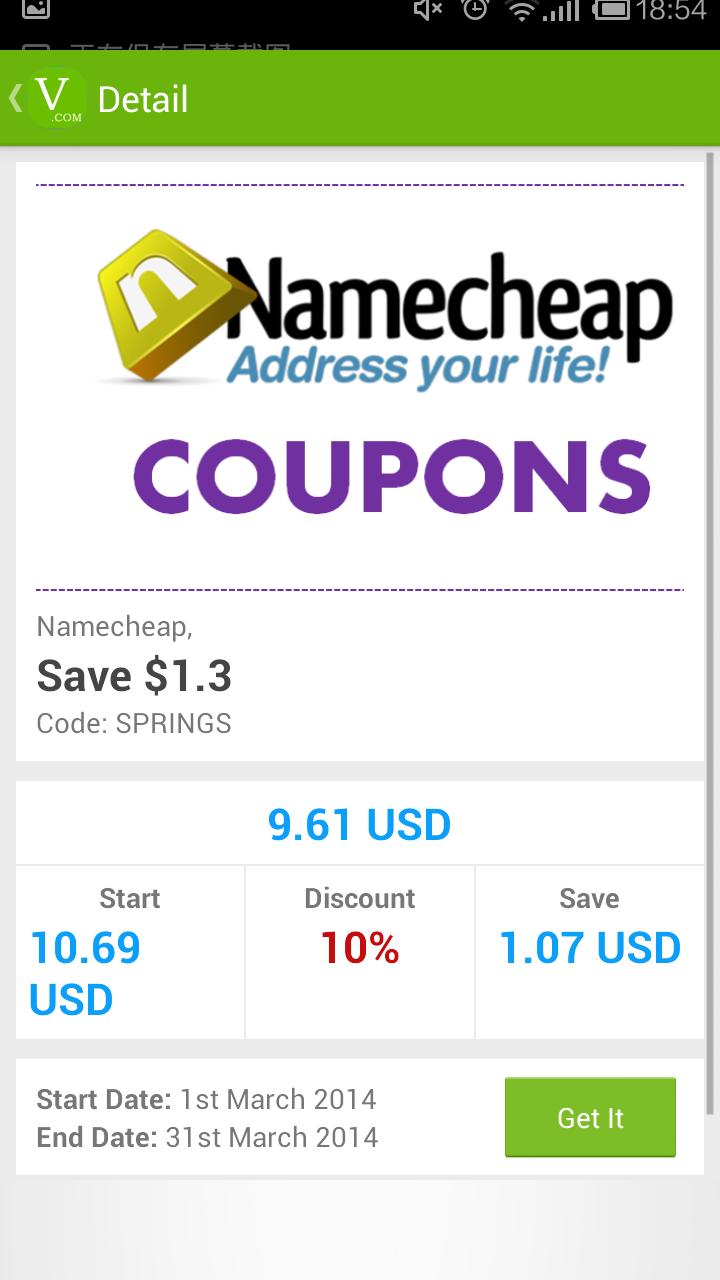
Task: Tap the Save $1.3 headline text
Action: (x=132, y=675)
